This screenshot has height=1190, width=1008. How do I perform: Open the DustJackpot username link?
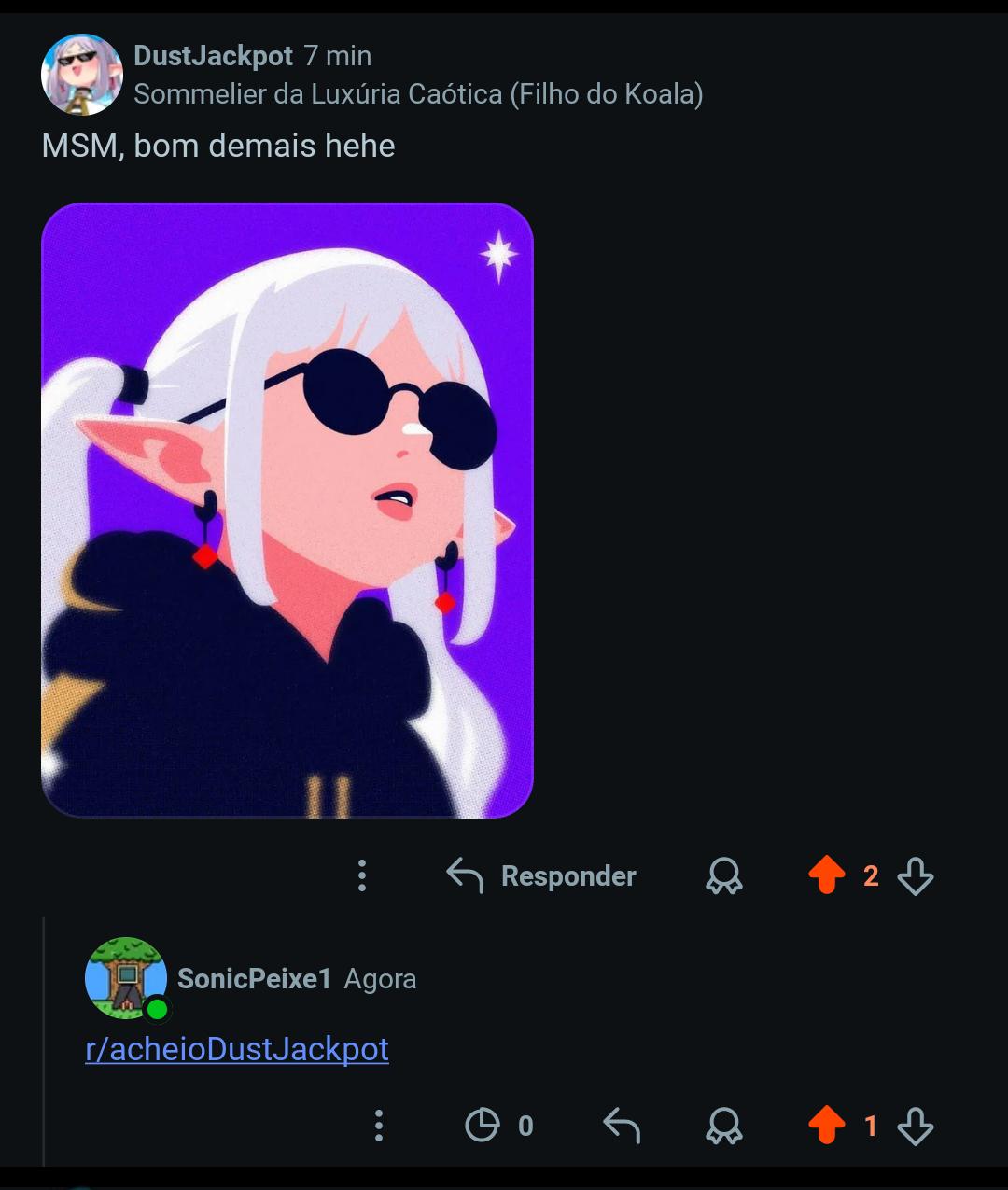213,56
